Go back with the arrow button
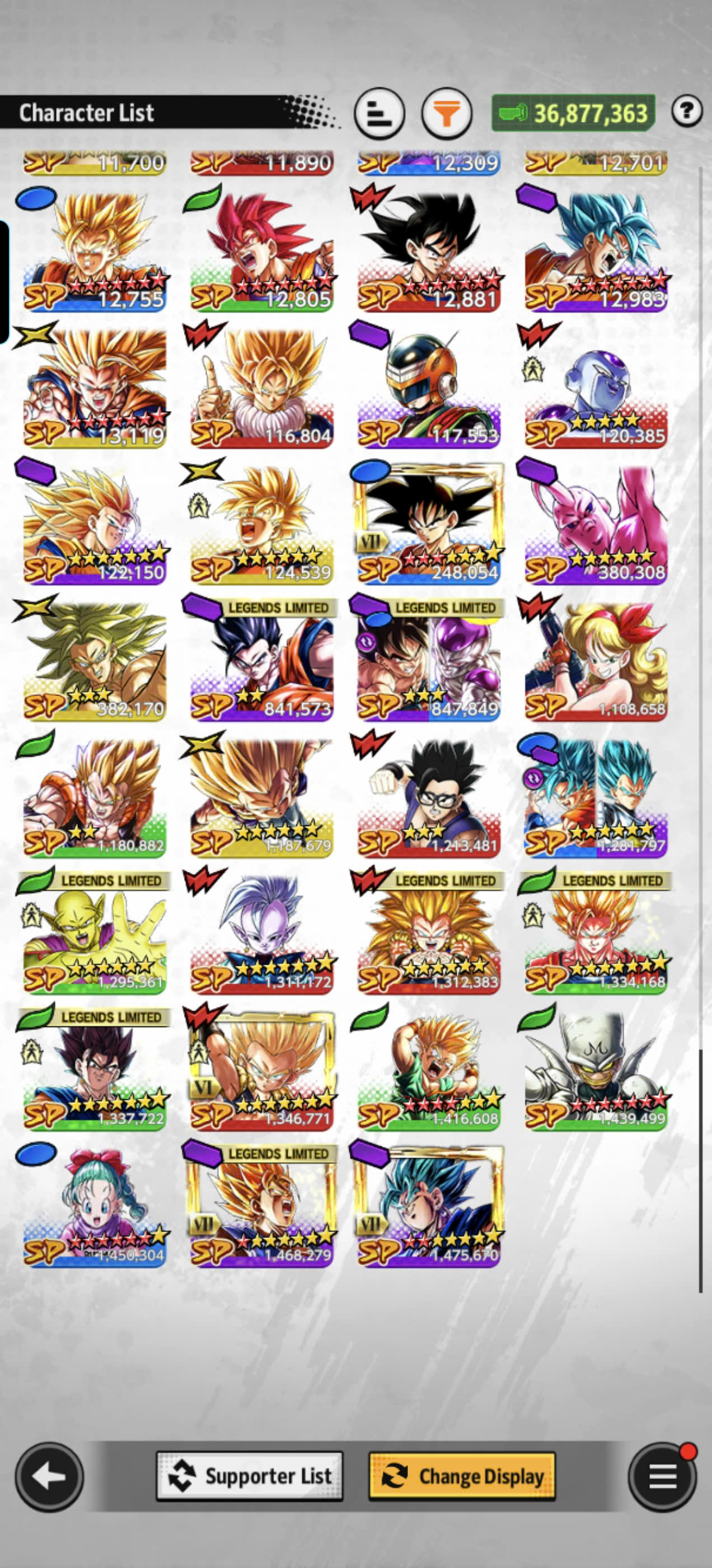Screen dimensions: 712x1568 [x=49, y=1477]
